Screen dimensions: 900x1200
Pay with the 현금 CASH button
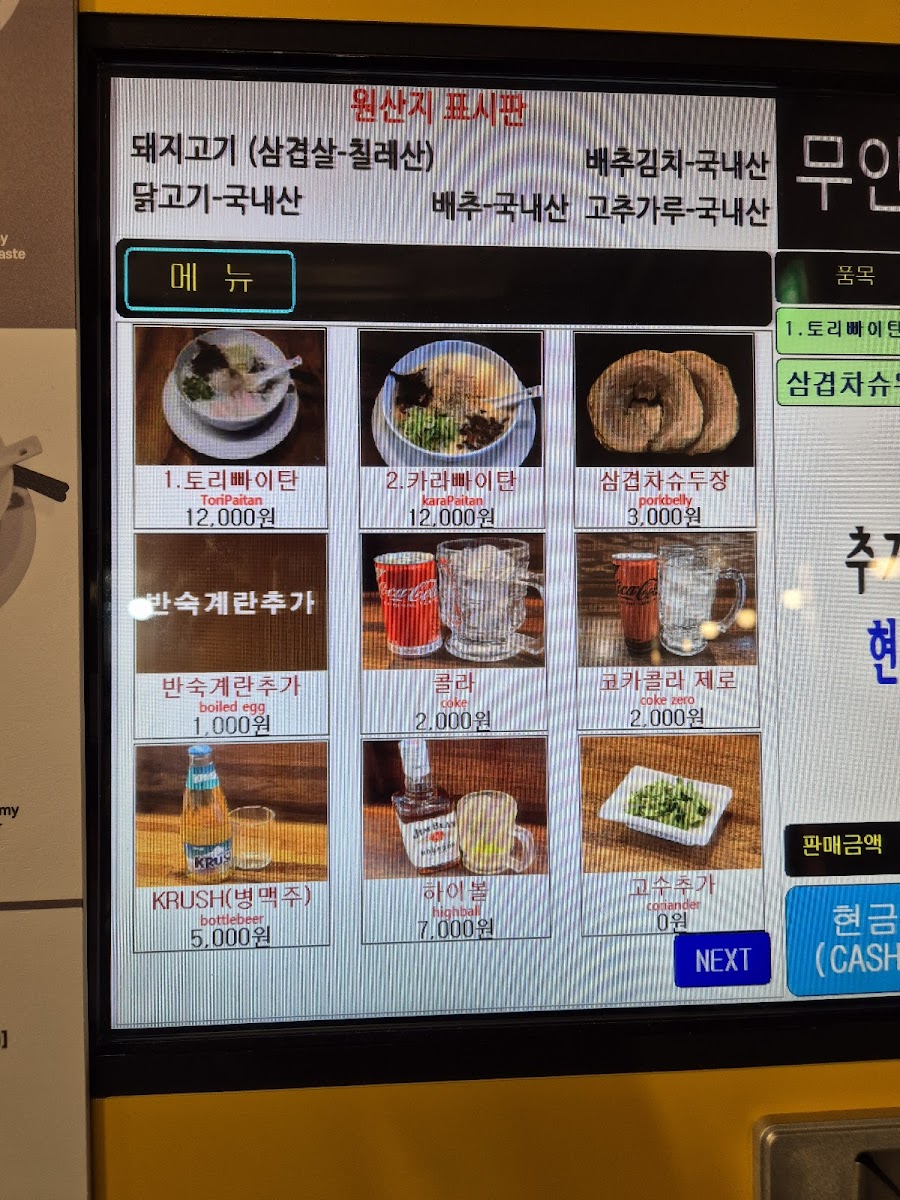click(x=850, y=940)
